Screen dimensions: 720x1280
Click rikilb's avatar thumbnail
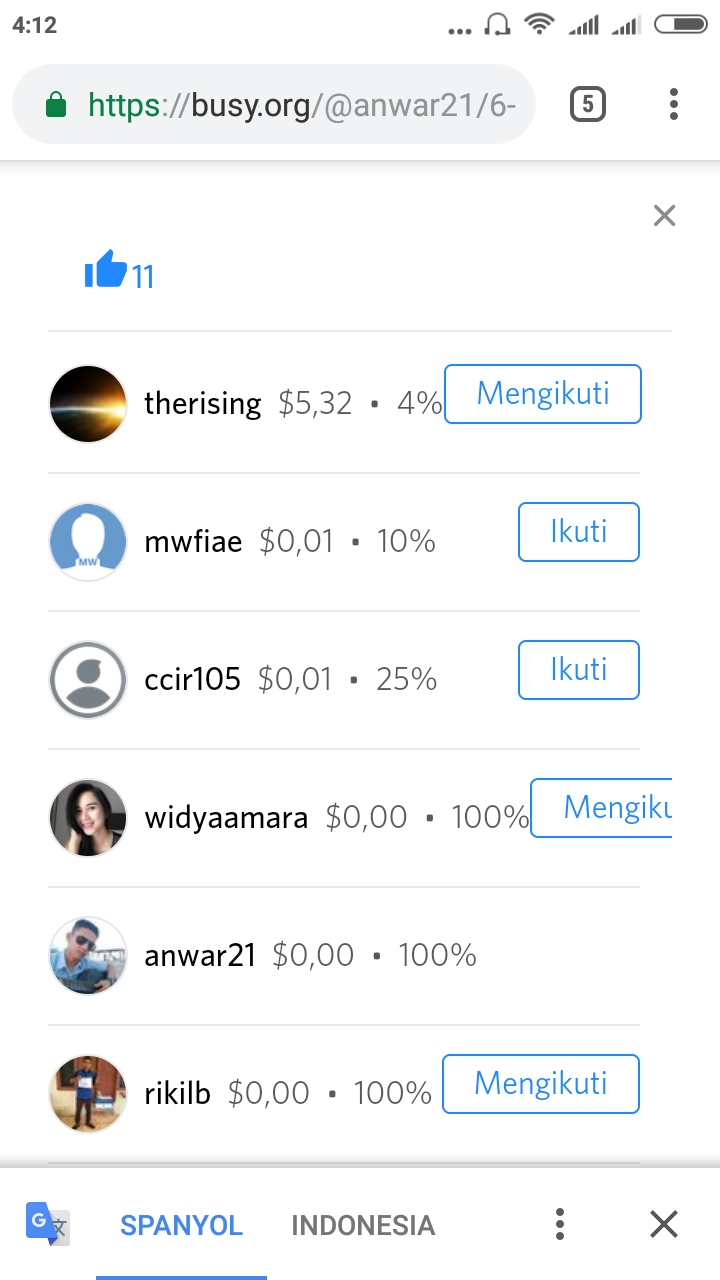coord(87,1093)
